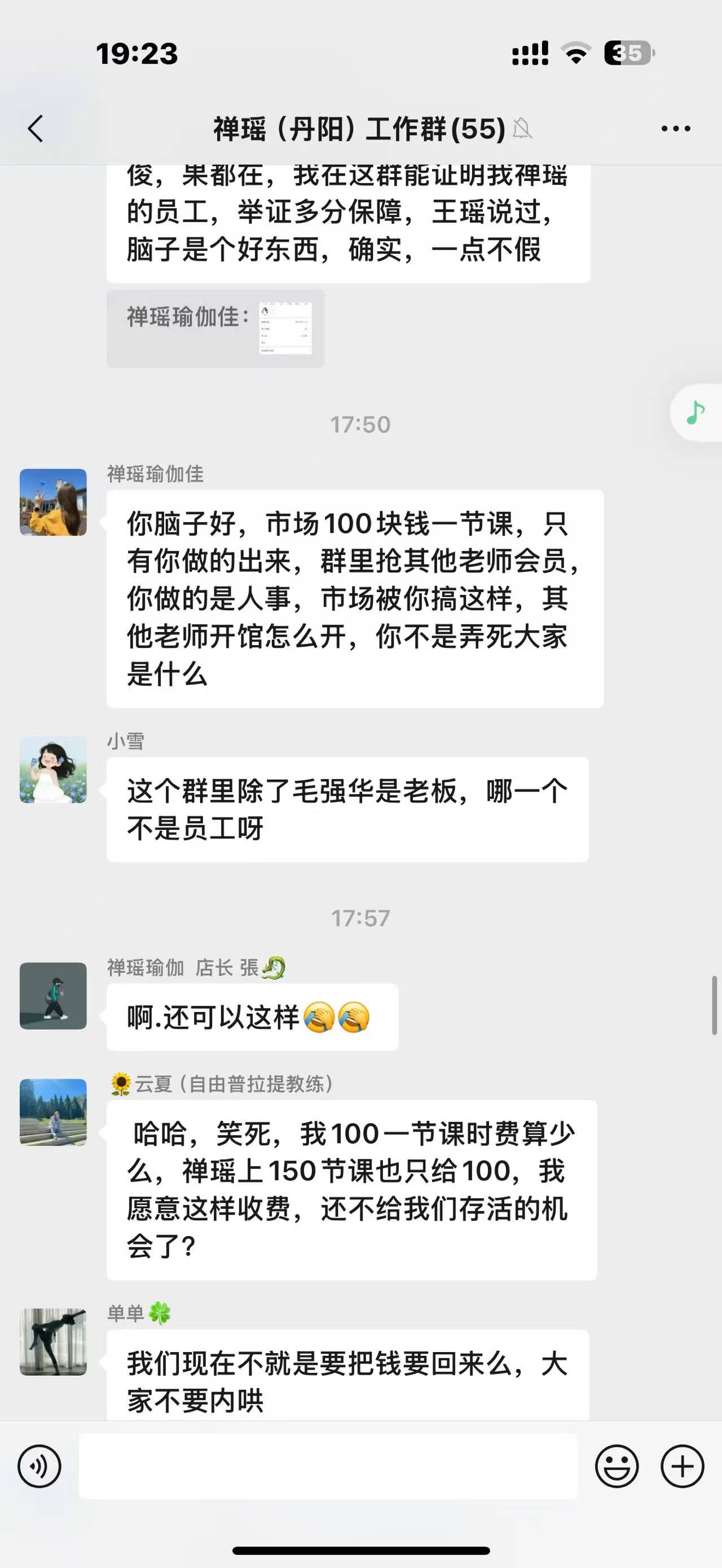This screenshot has height=1568, width=722.
Task: Open the plus attachments menu
Action: pyautogui.click(x=682, y=1467)
